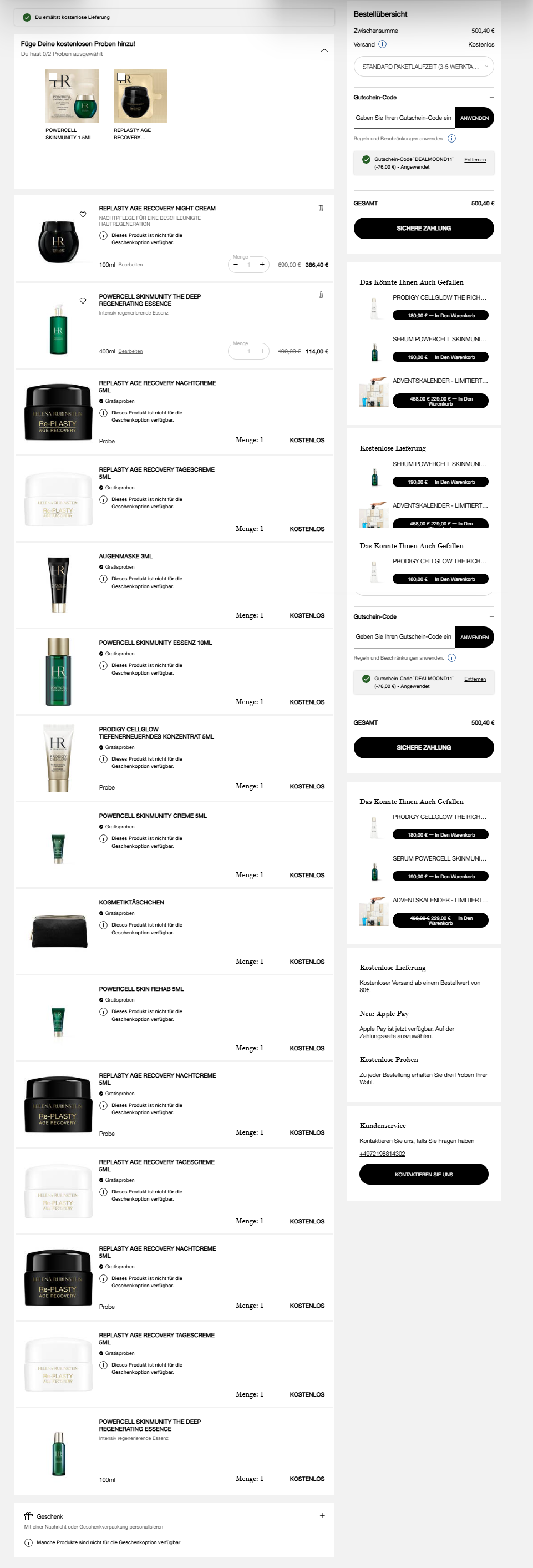Open the Versand info tooltip icon
The height and width of the screenshot is (1568, 533).
pos(382,44)
